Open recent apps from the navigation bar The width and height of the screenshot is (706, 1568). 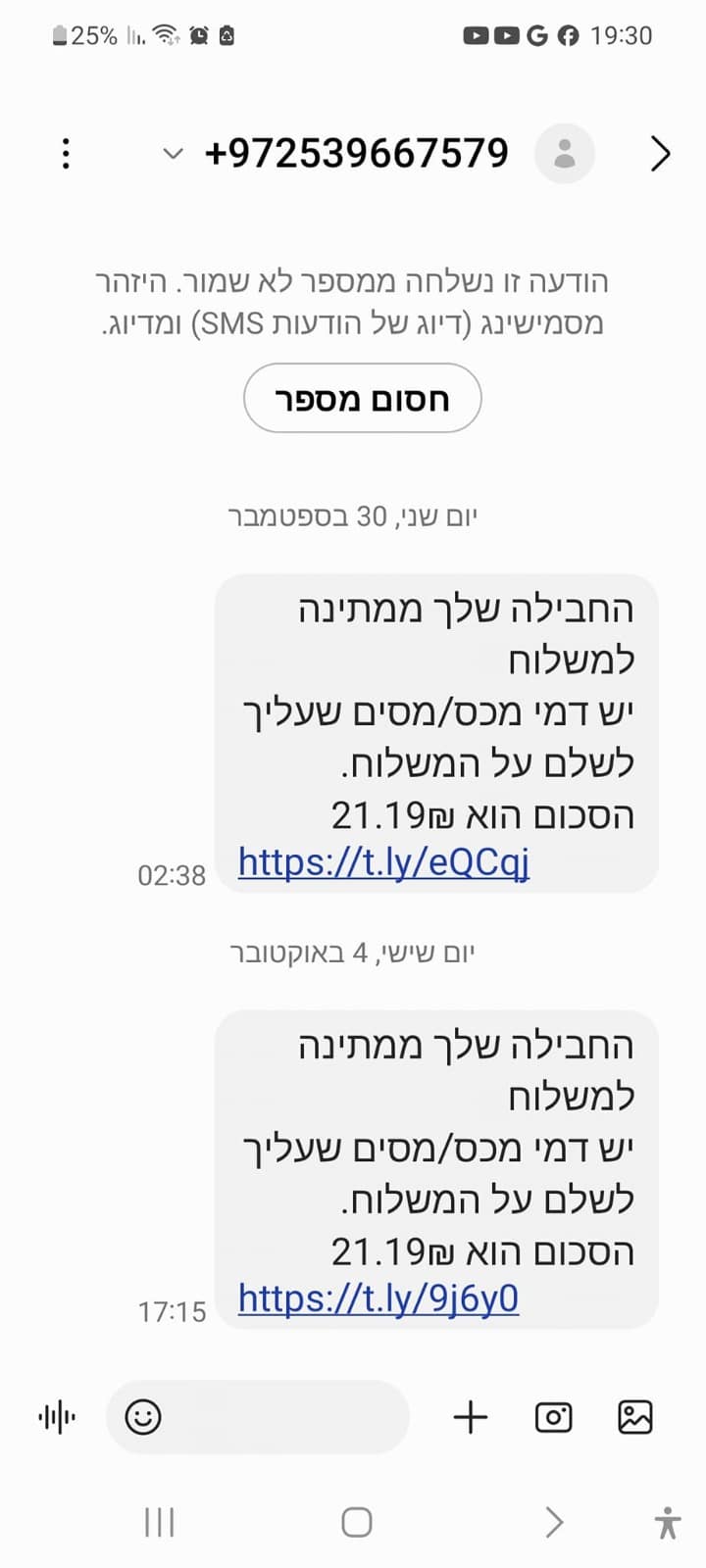[x=160, y=1522]
